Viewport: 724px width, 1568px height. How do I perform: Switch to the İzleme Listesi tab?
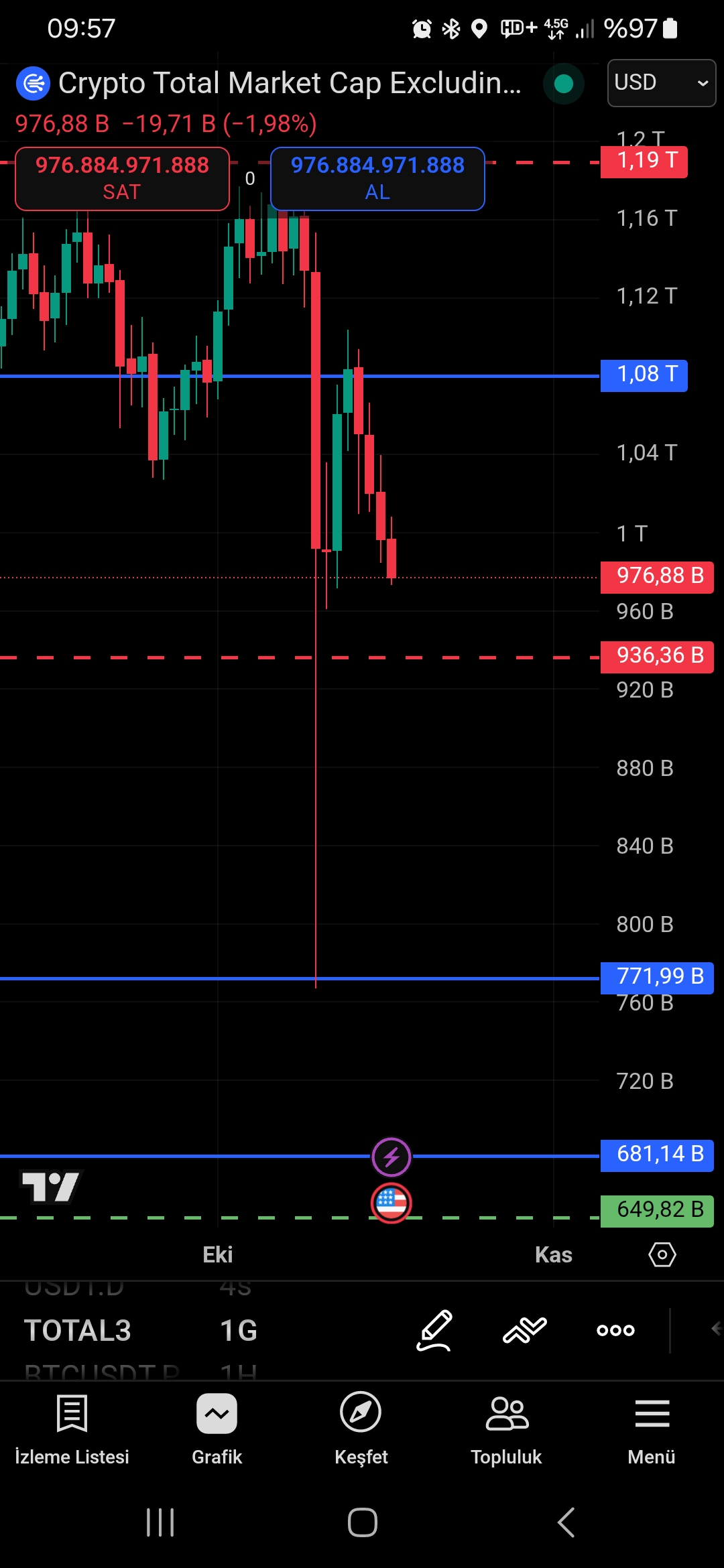click(72, 1429)
